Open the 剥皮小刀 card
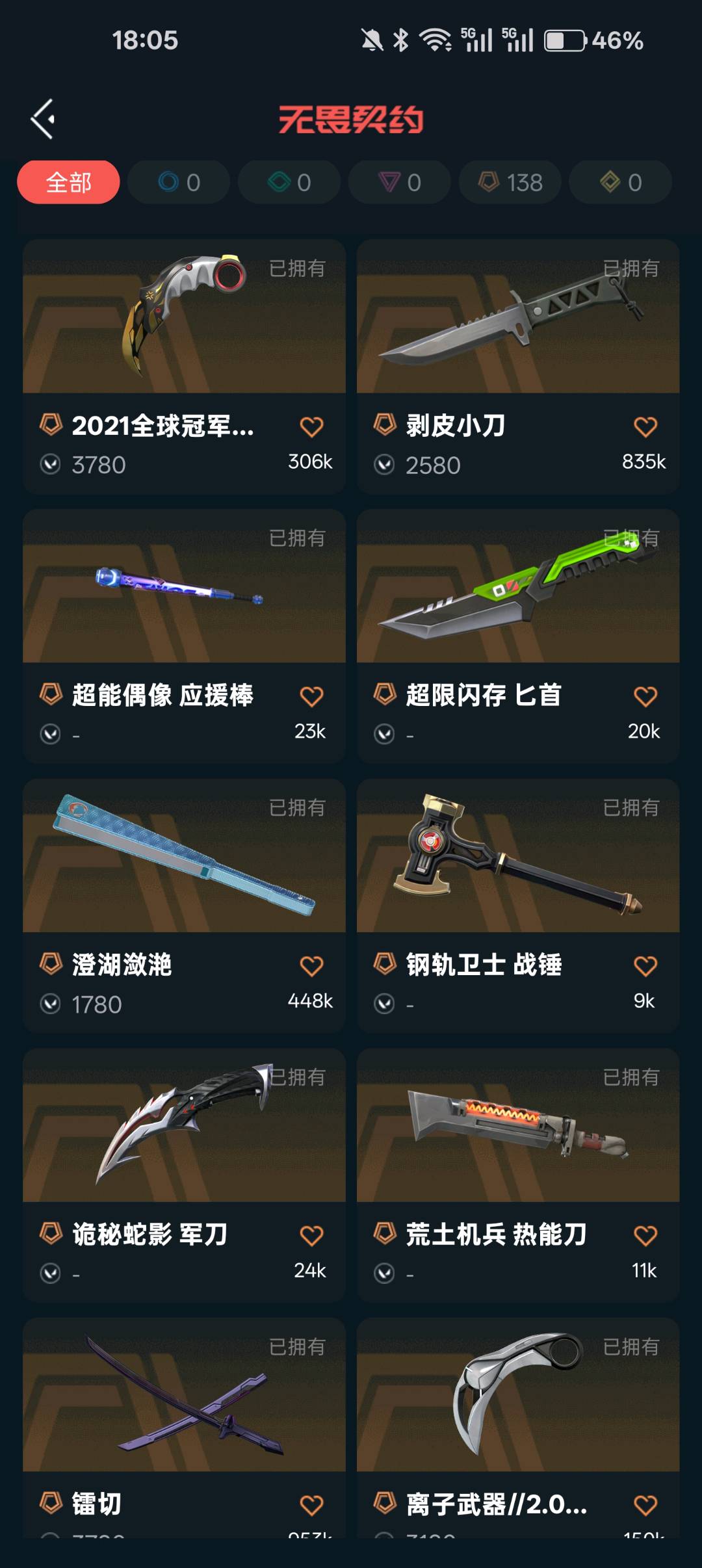The width and height of the screenshot is (702, 1568). click(517, 317)
